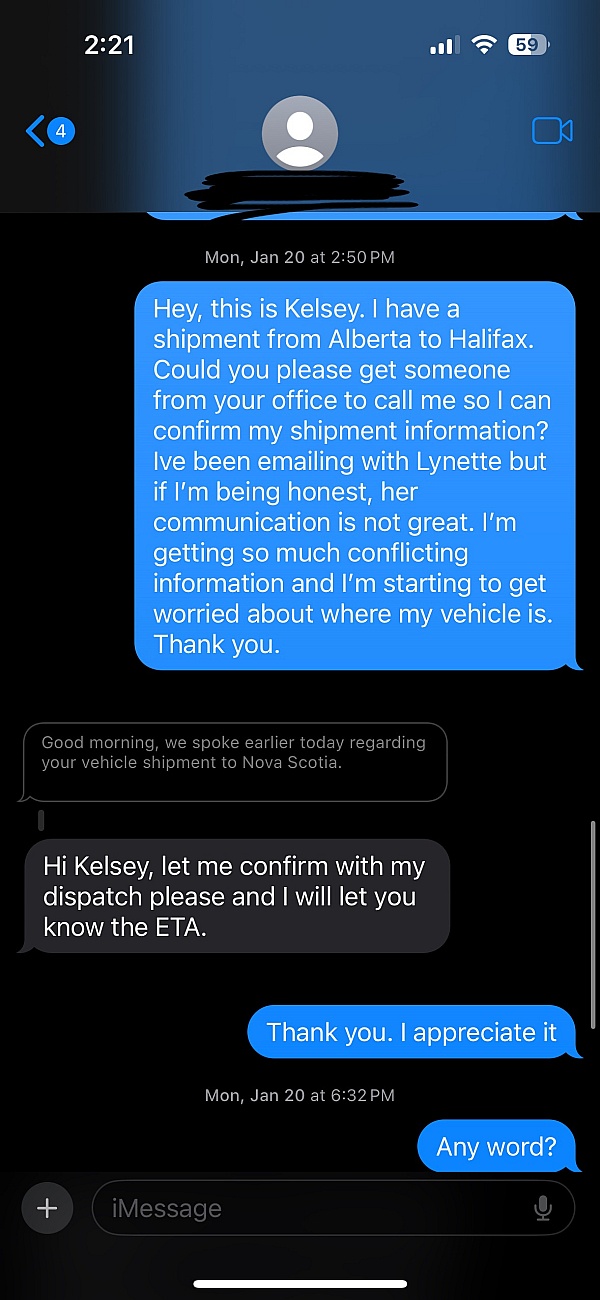Open the plus attachments menu

[47, 1208]
